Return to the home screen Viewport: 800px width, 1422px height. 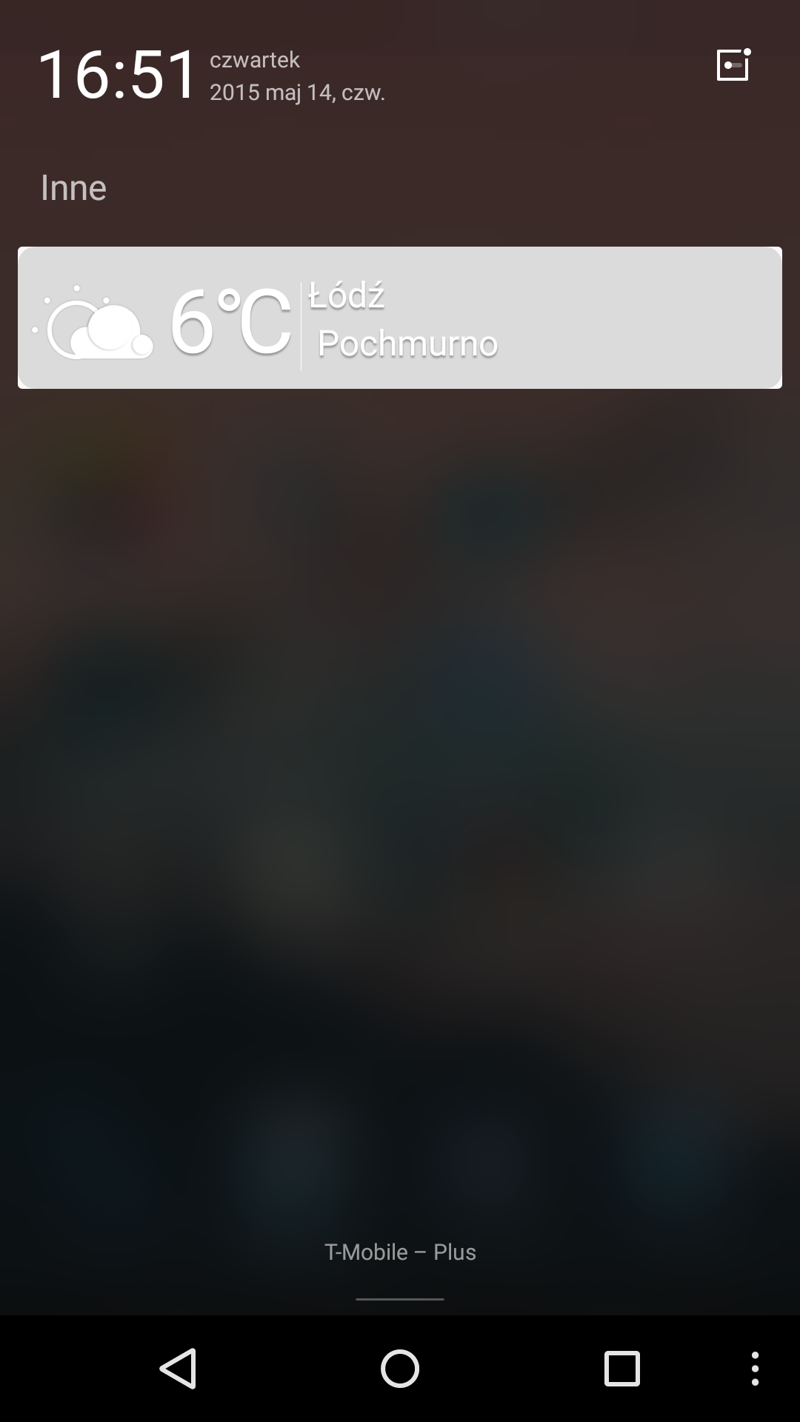click(400, 1368)
